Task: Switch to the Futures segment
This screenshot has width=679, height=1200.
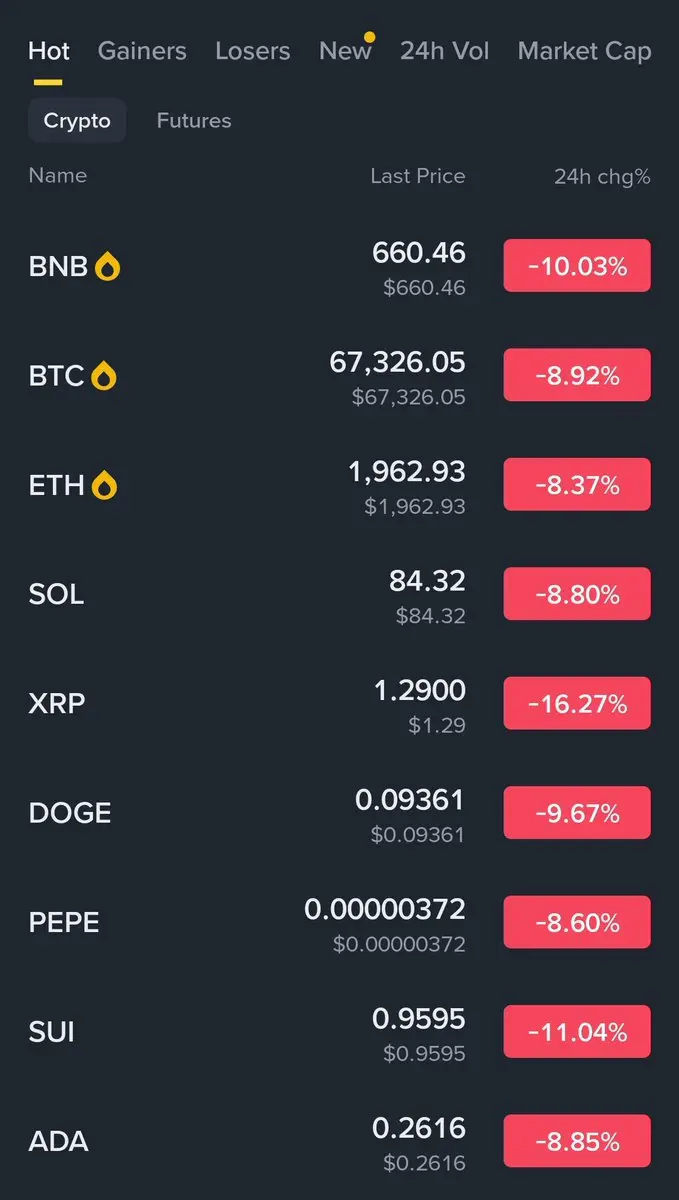Action: pos(194,121)
